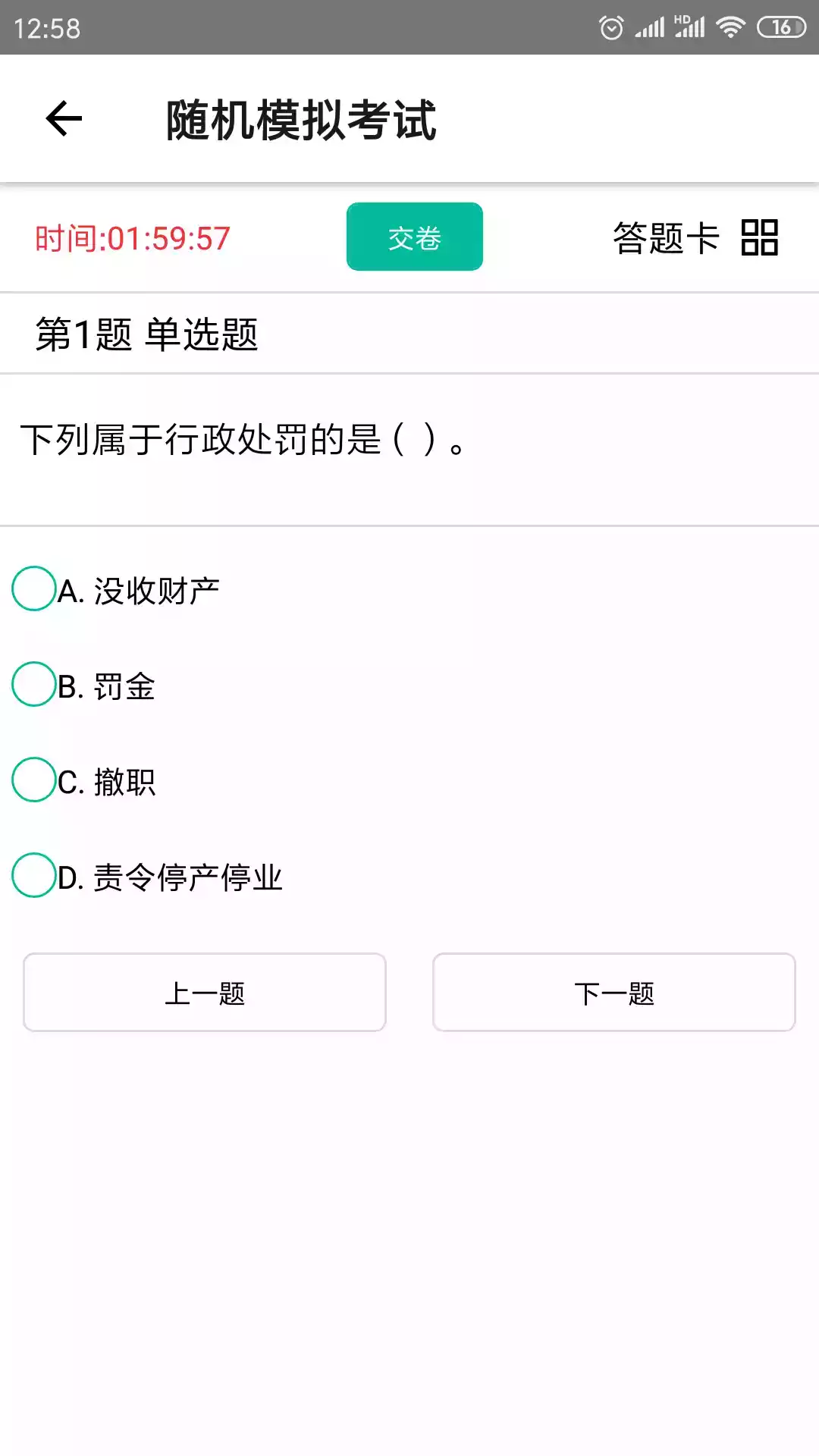Click the alarm clock icon in status bar
Image resolution: width=819 pixels, height=1456 pixels.
pyautogui.click(x=611, y=26)
